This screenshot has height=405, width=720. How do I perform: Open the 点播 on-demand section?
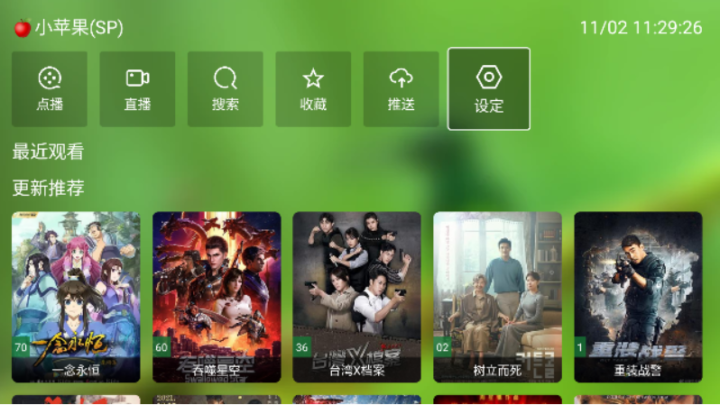(49, 89)
